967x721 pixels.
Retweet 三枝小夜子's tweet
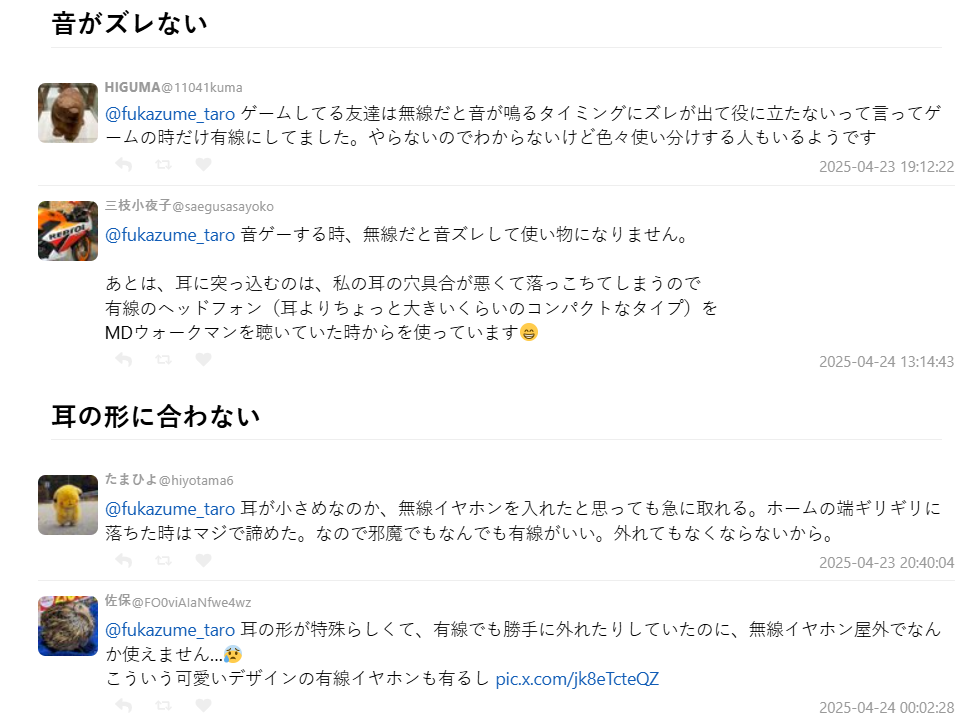pyautogui.click(x=163, y=360)
